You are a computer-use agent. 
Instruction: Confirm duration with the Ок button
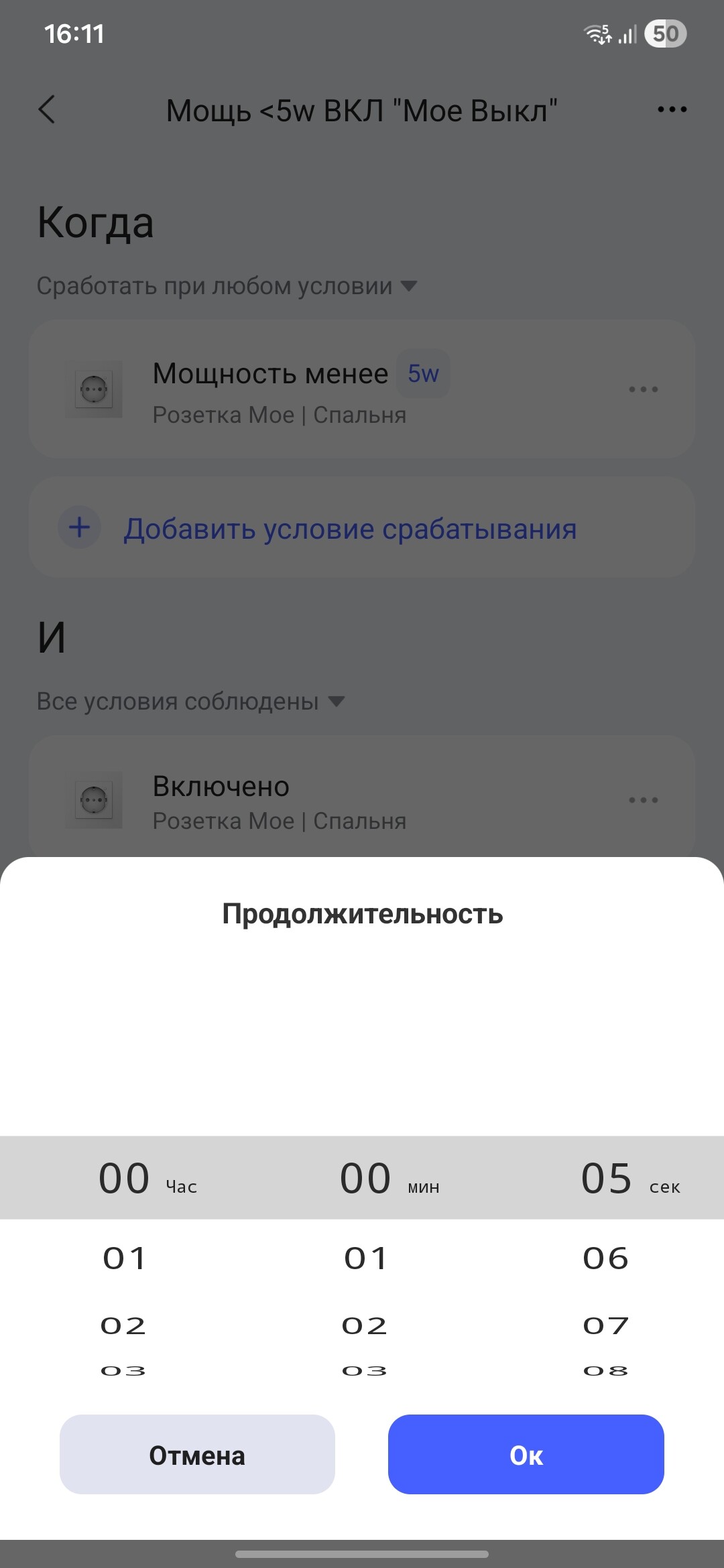coord(526,1455)
